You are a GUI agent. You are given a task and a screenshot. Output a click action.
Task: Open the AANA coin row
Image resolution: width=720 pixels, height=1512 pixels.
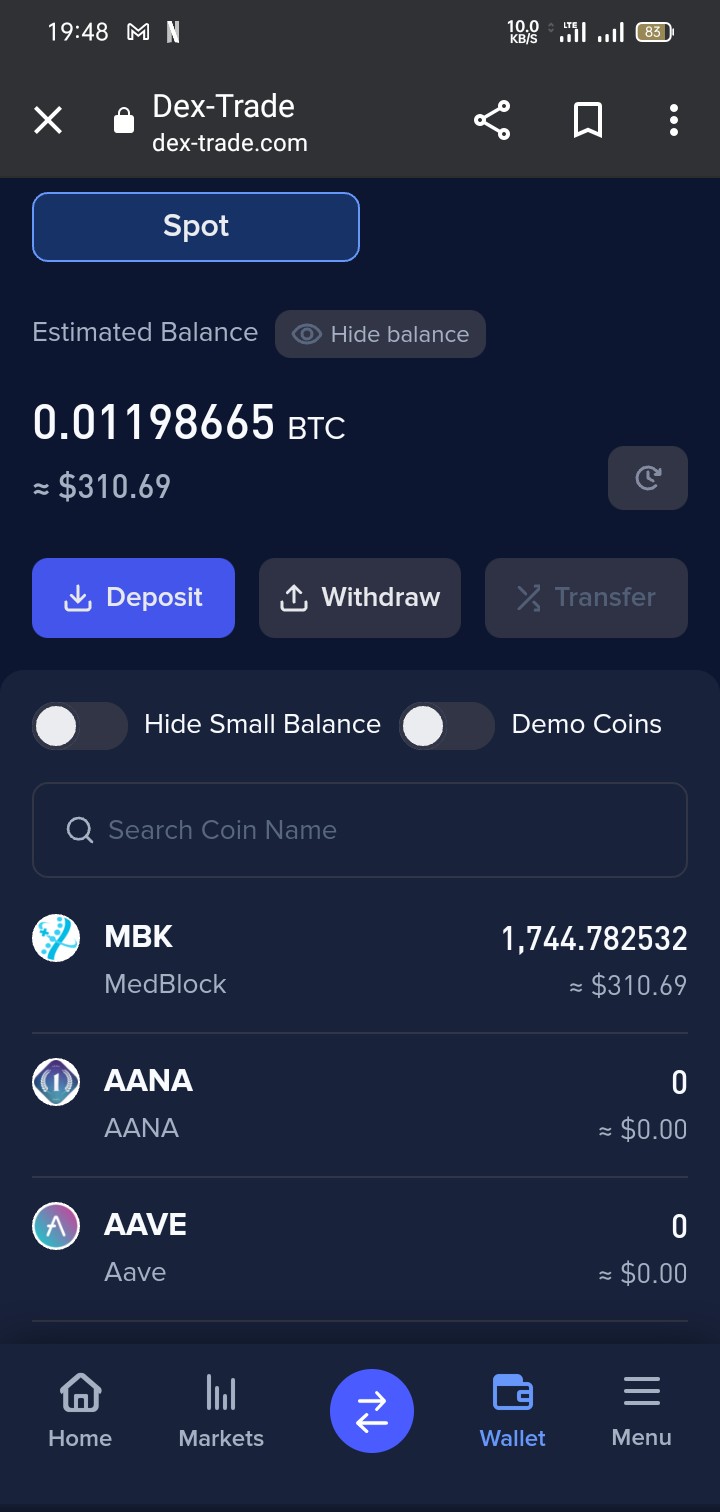[x=360, y=1105]
